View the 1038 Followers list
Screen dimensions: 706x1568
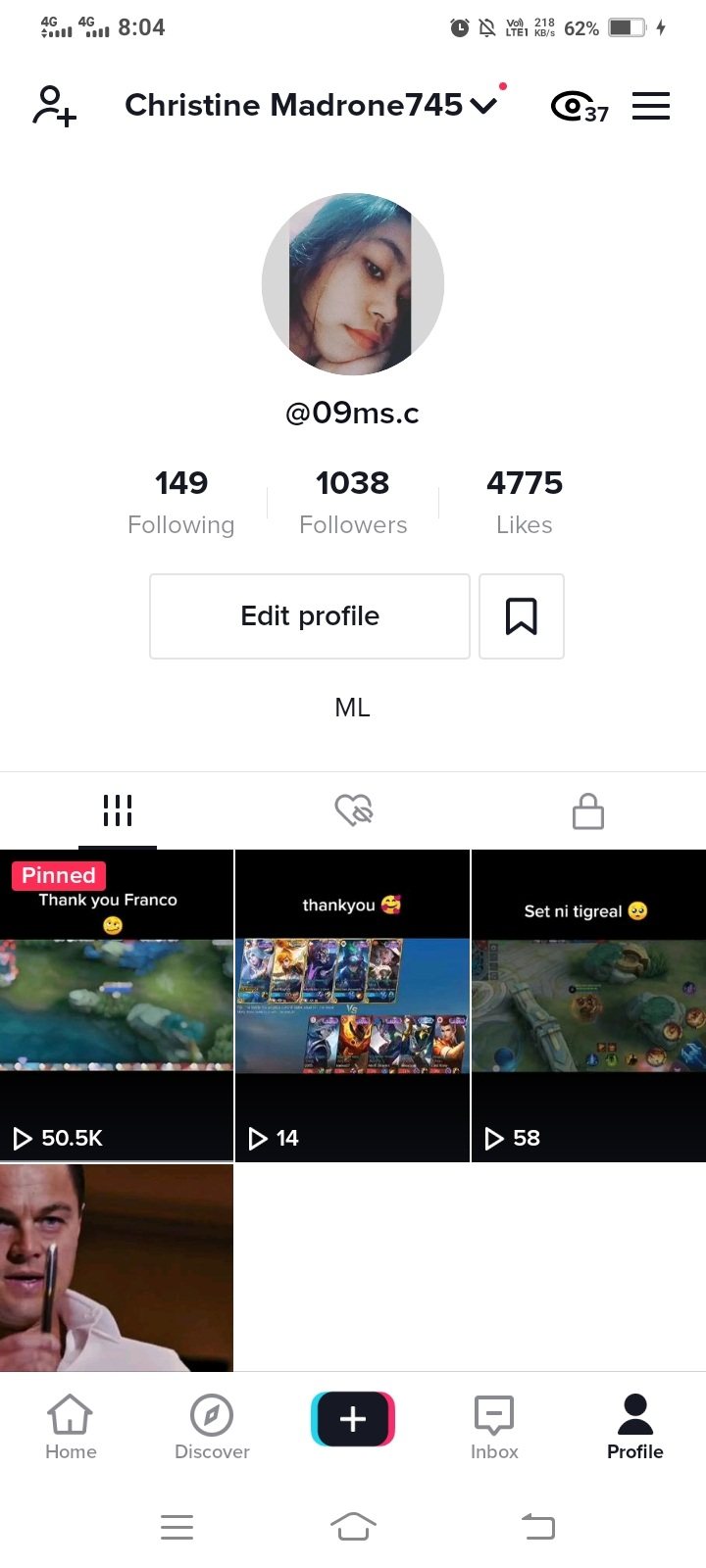tap(353, 501)
